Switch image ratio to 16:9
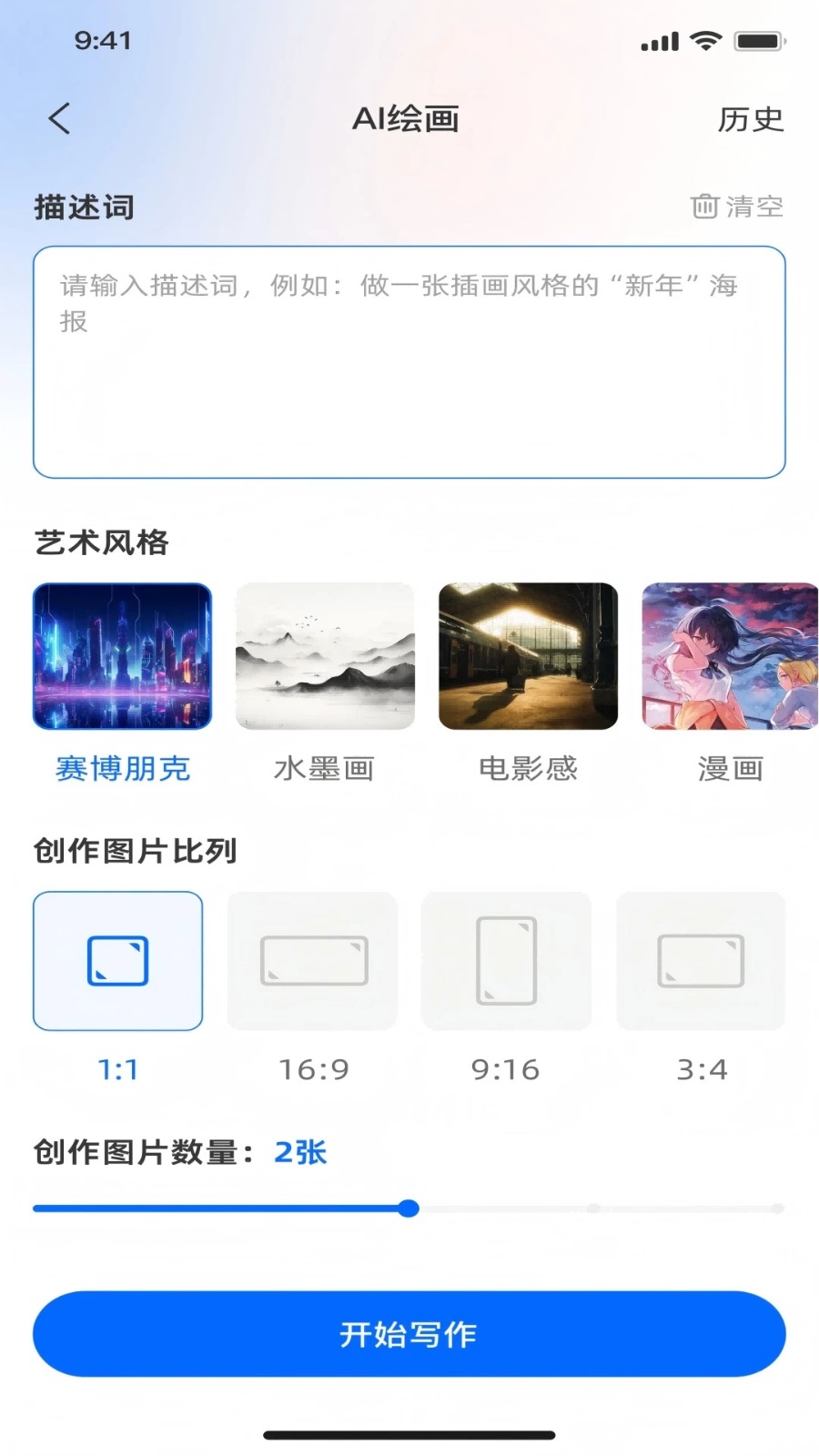Viewport: 819px width, 1456px height. [x=313, y=961]
